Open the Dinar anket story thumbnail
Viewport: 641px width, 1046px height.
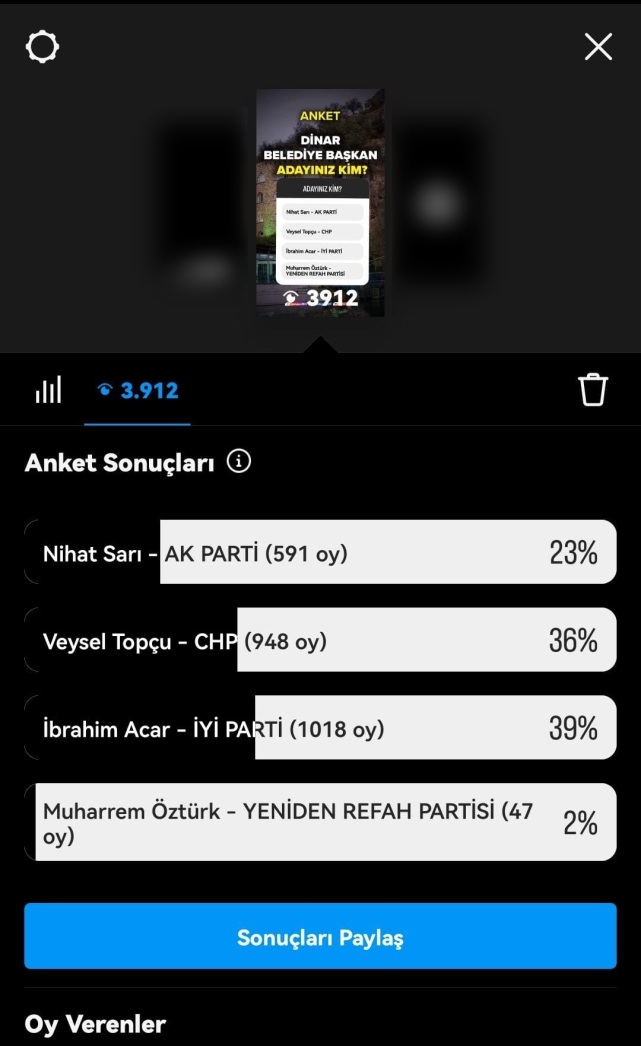coord(320,203)
